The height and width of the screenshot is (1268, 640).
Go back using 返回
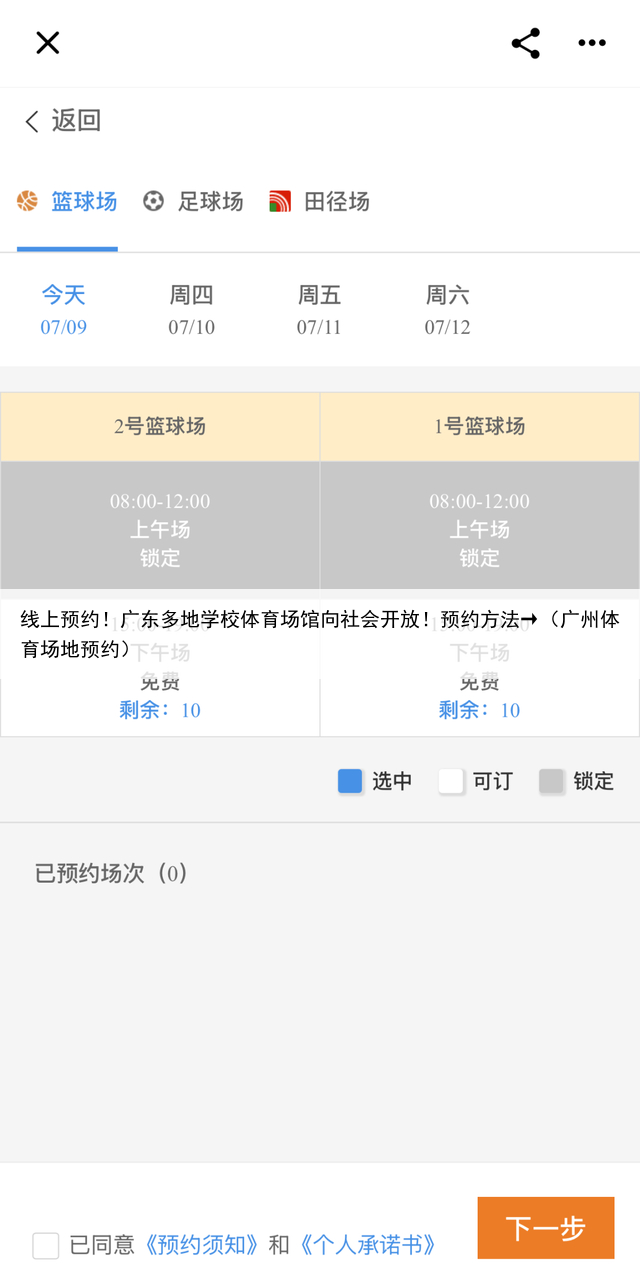pyautogui.click(x=62, y=121)
